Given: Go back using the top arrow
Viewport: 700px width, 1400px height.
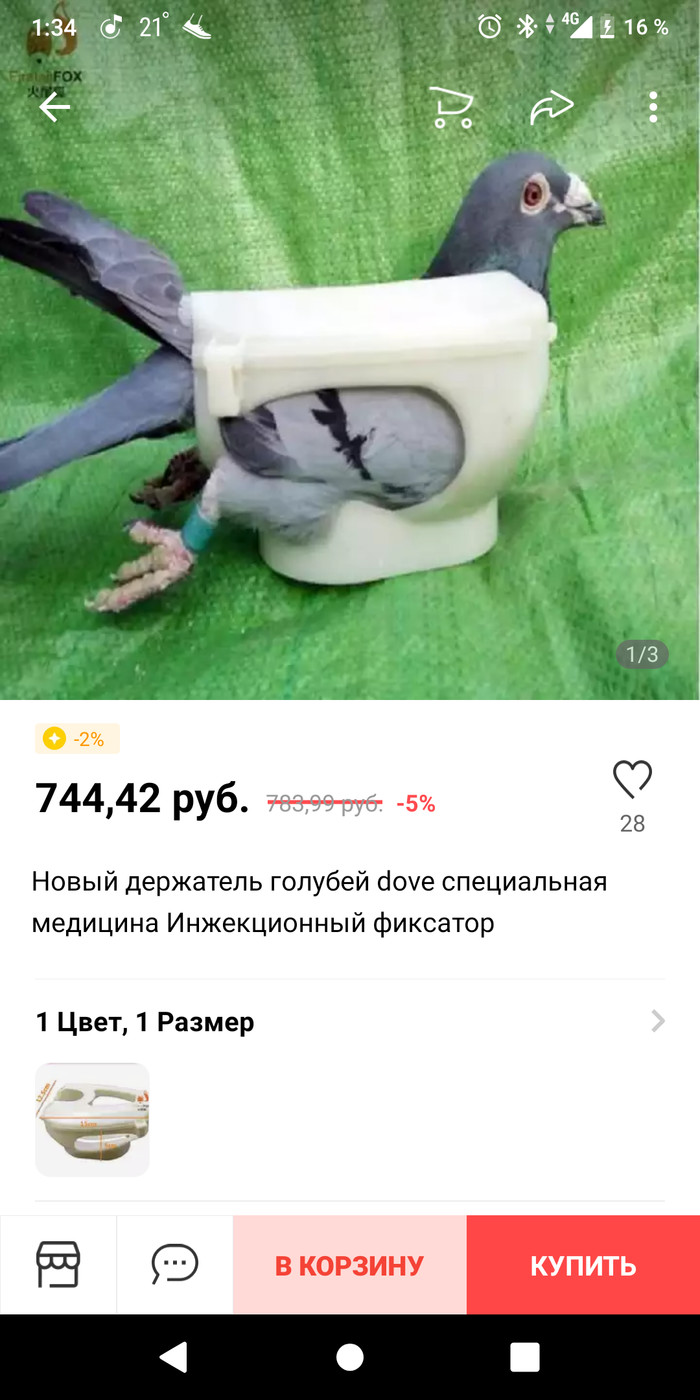Looking at the screenshot, I should pos(55,107).
